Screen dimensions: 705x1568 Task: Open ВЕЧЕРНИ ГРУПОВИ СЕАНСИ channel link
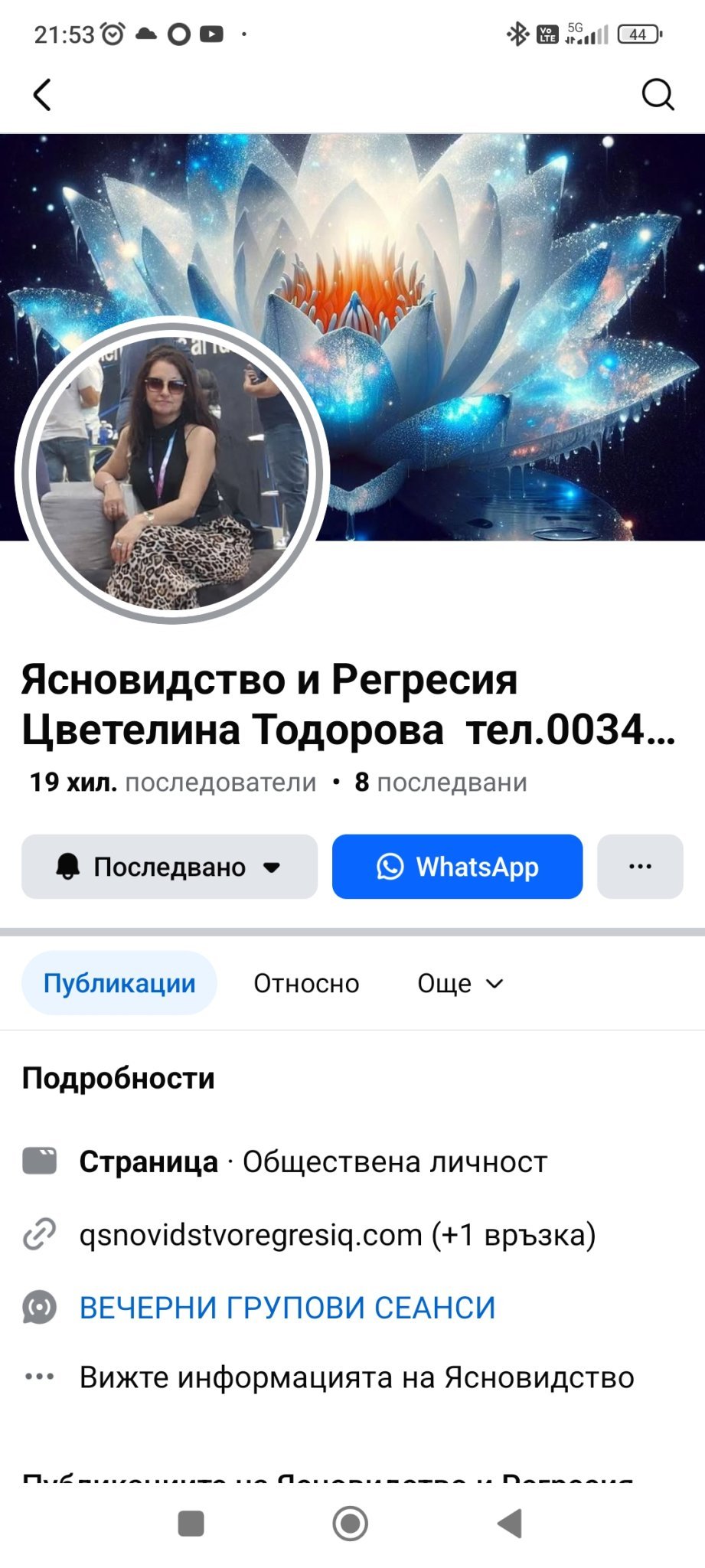[287, 1308]
